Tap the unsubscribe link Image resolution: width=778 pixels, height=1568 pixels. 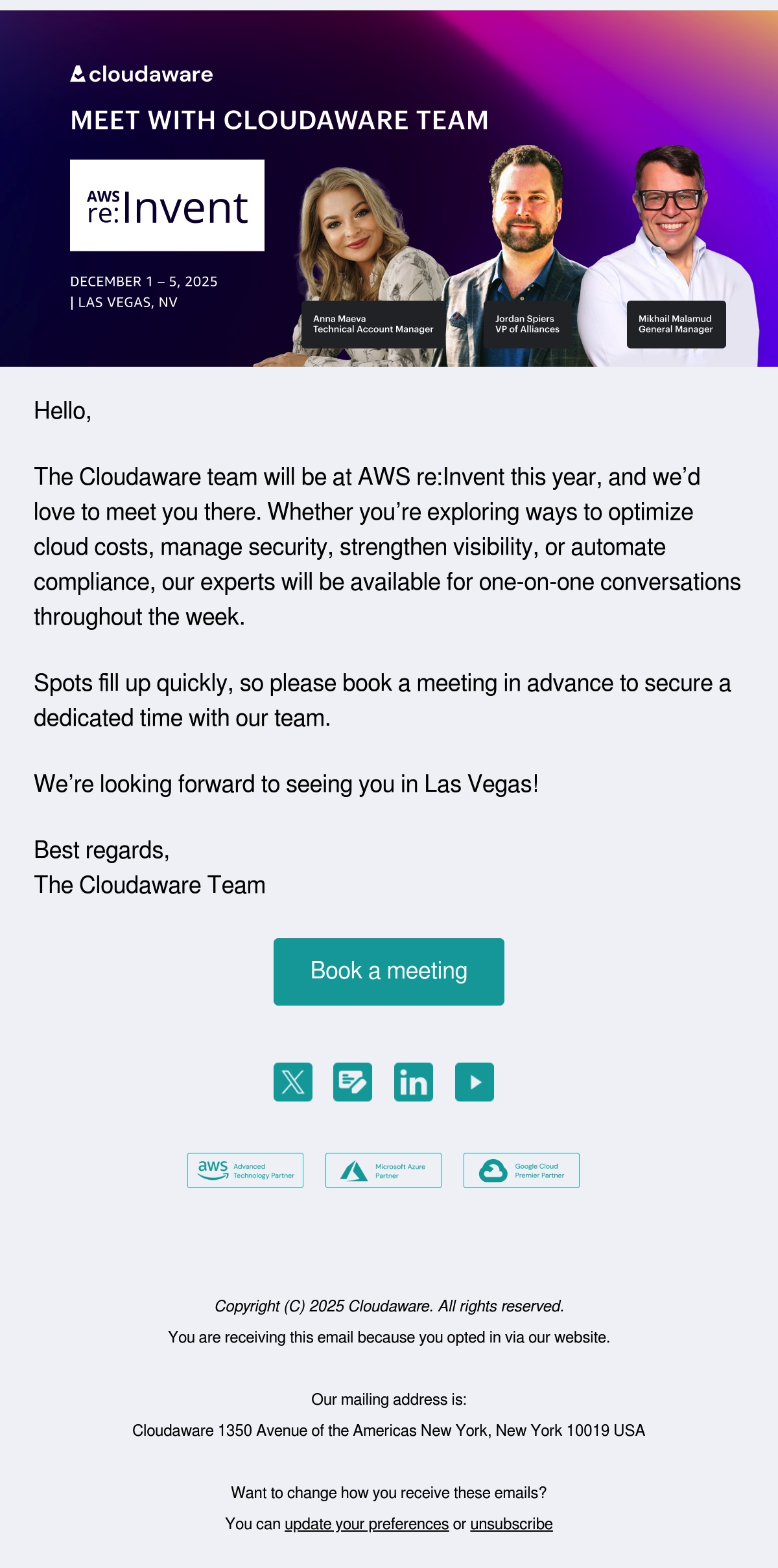(512, 1524)
